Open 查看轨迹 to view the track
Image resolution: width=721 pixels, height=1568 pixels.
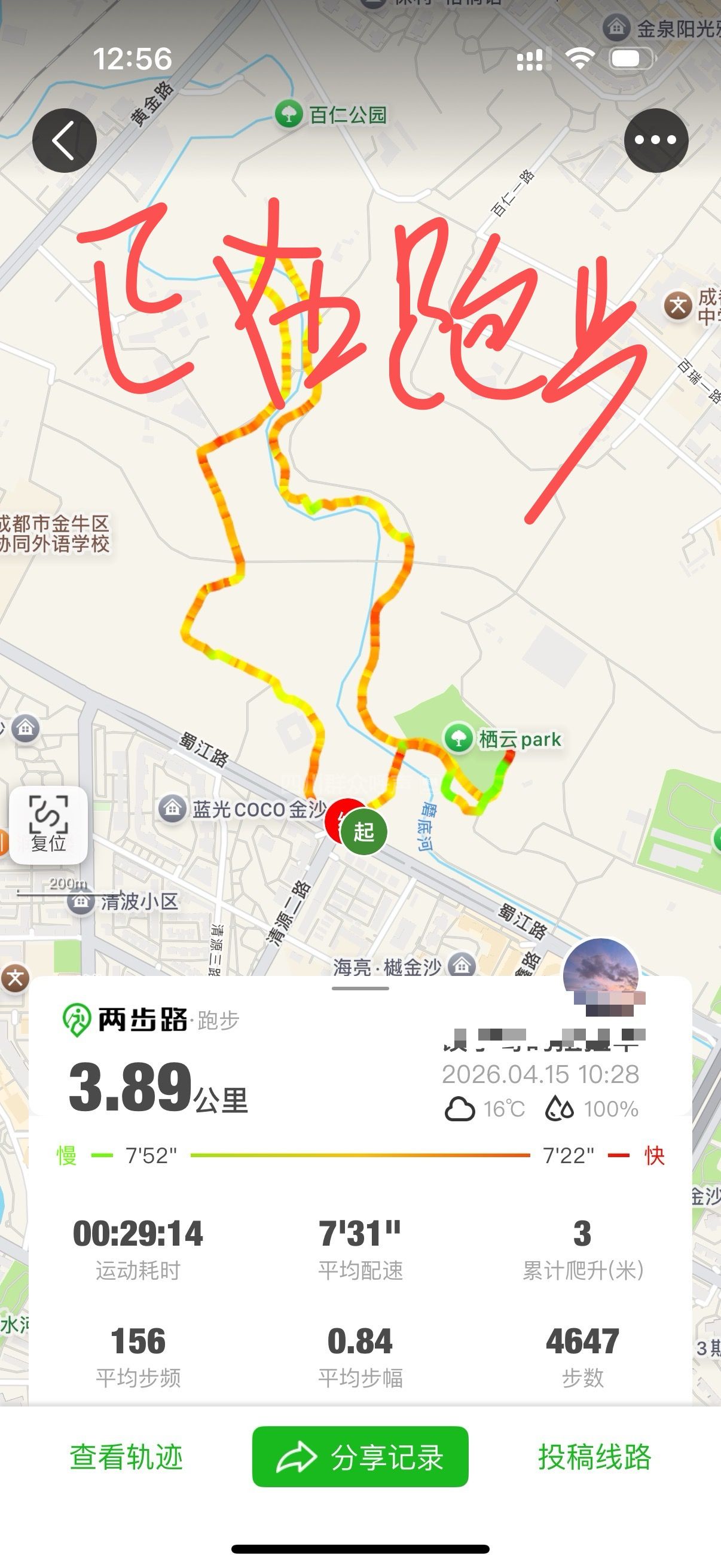(x=126, y=1457)
